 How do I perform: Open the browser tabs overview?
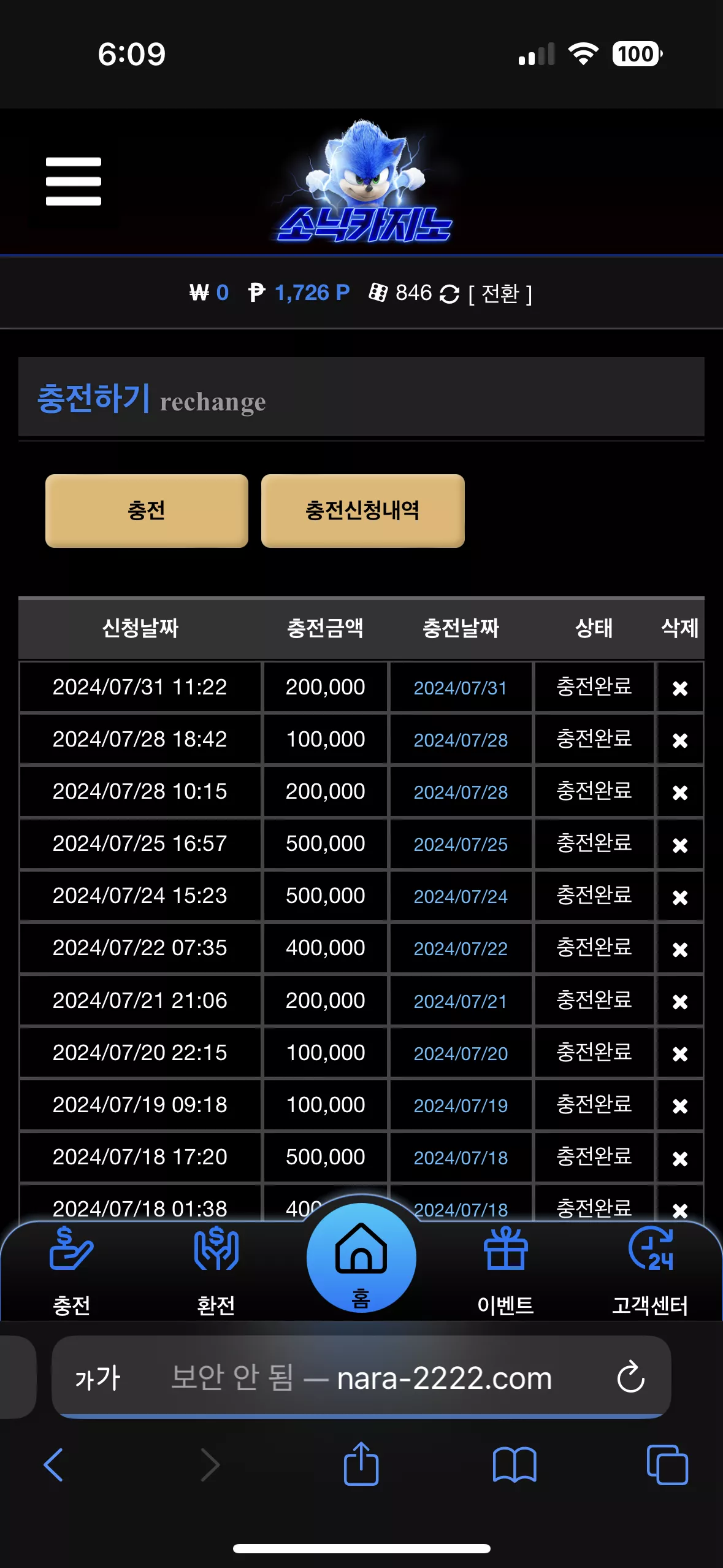click(667, 1465)
